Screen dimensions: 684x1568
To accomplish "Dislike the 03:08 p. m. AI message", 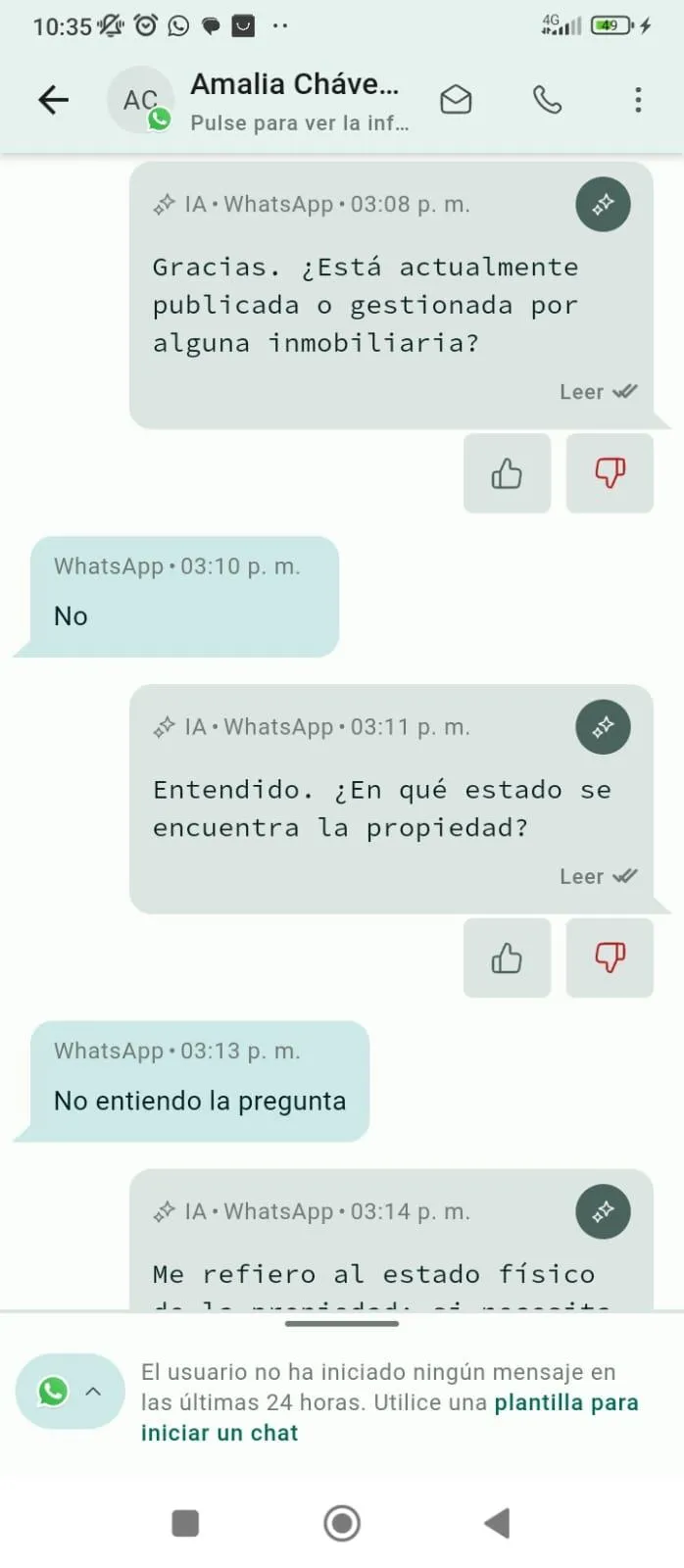I will (610, 473).
